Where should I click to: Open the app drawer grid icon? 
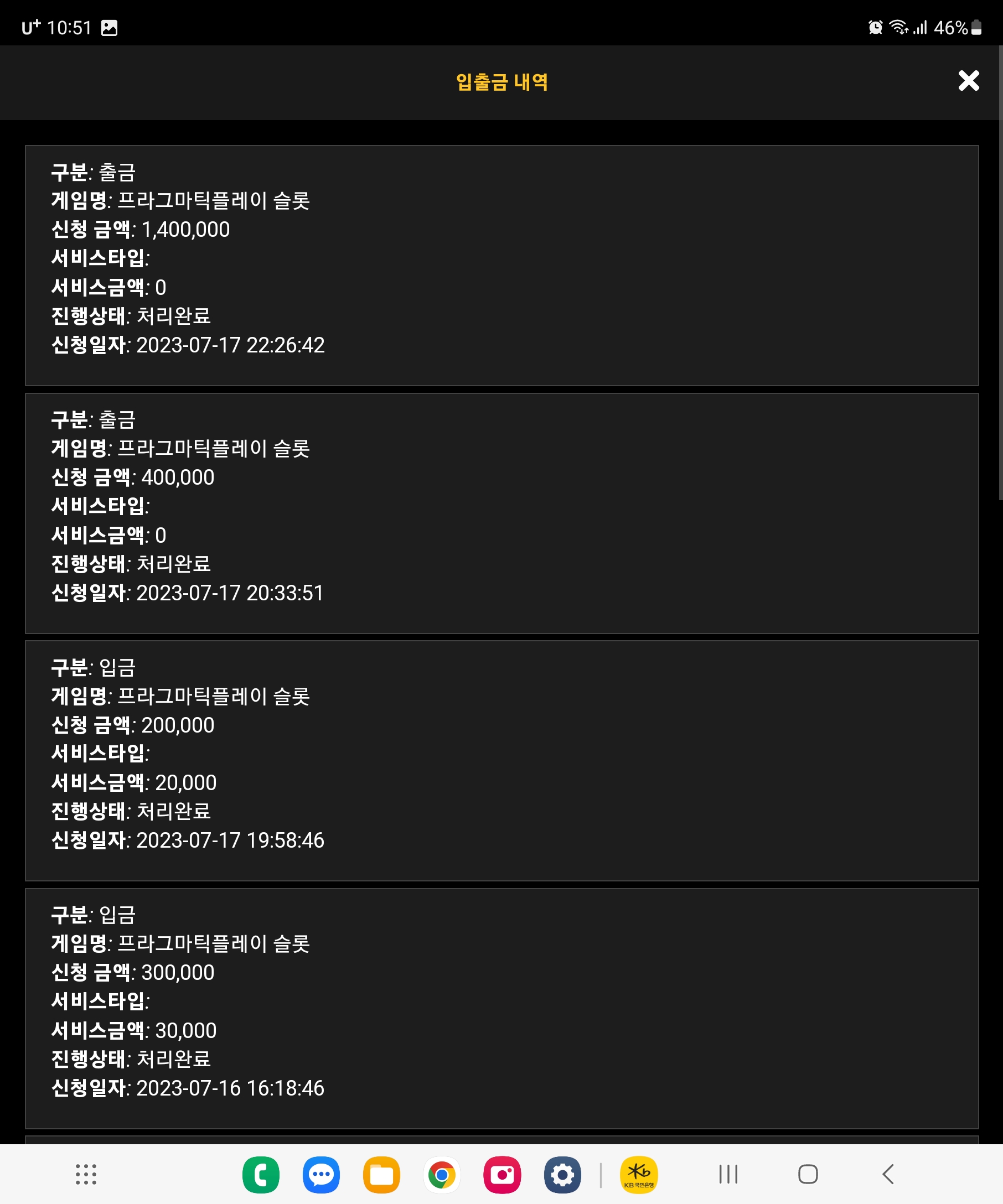click(x=86, y=1174)
